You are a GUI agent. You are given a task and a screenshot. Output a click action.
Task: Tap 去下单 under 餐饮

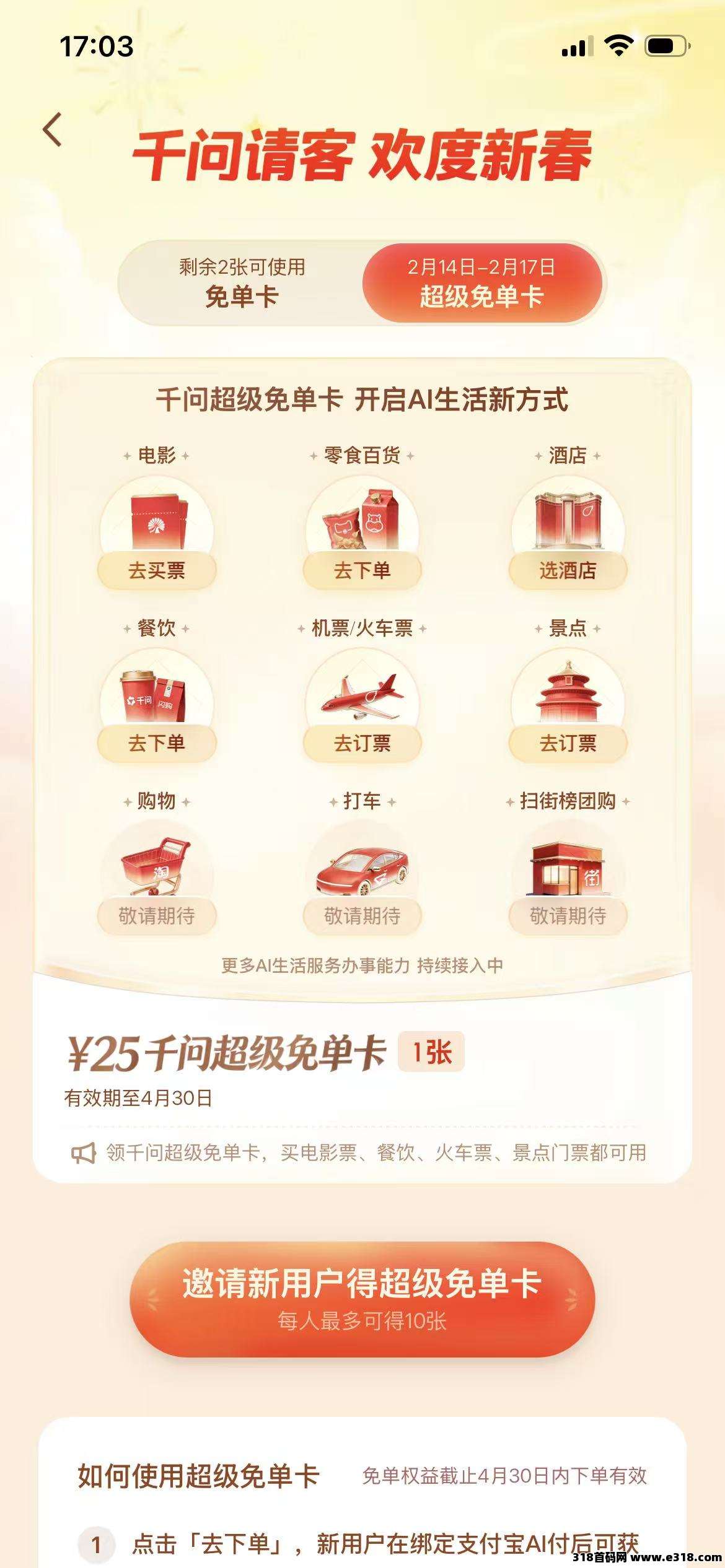point(157,743)
